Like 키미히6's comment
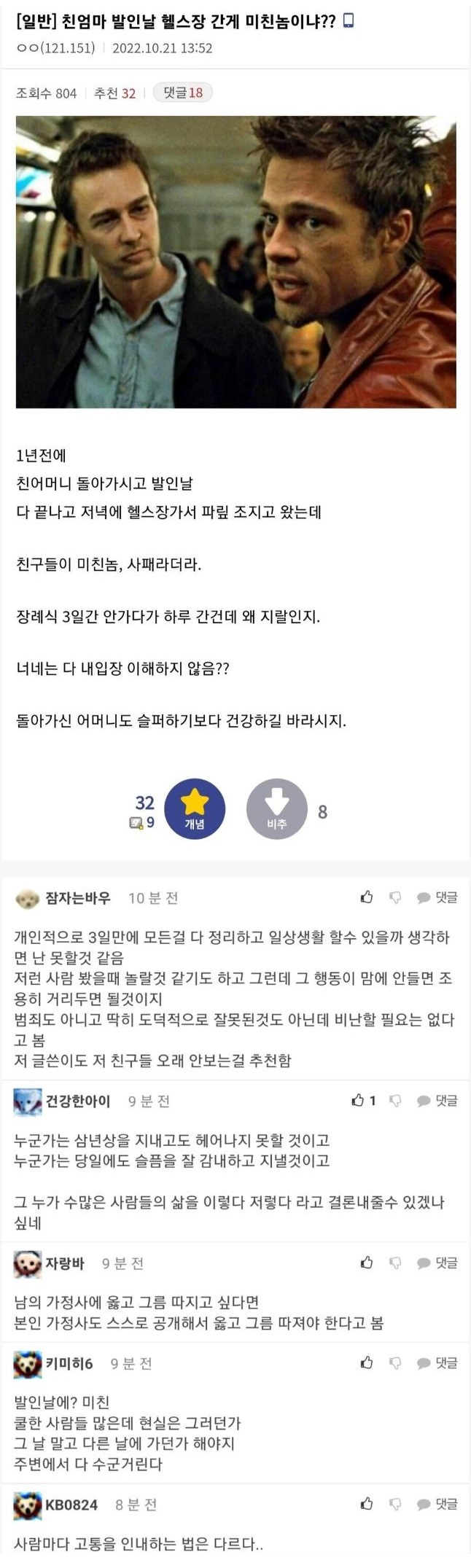Image resolution: width=471 pixels, height=1568 pixels. tap(367, 1362)
